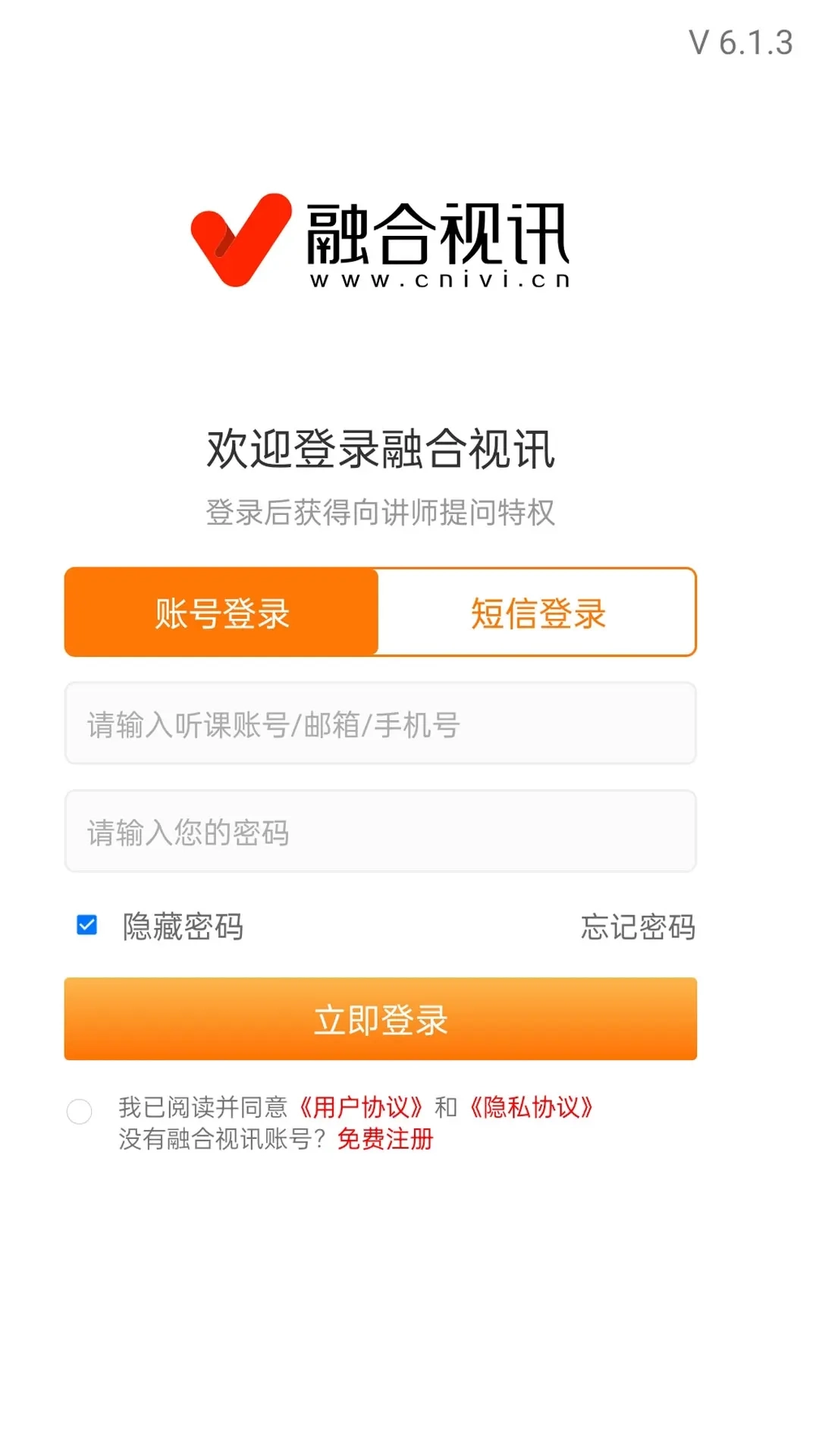This screenshot has width=819, height=1456.
Task: Click the account input field
Action: click(x=379, y=723)
